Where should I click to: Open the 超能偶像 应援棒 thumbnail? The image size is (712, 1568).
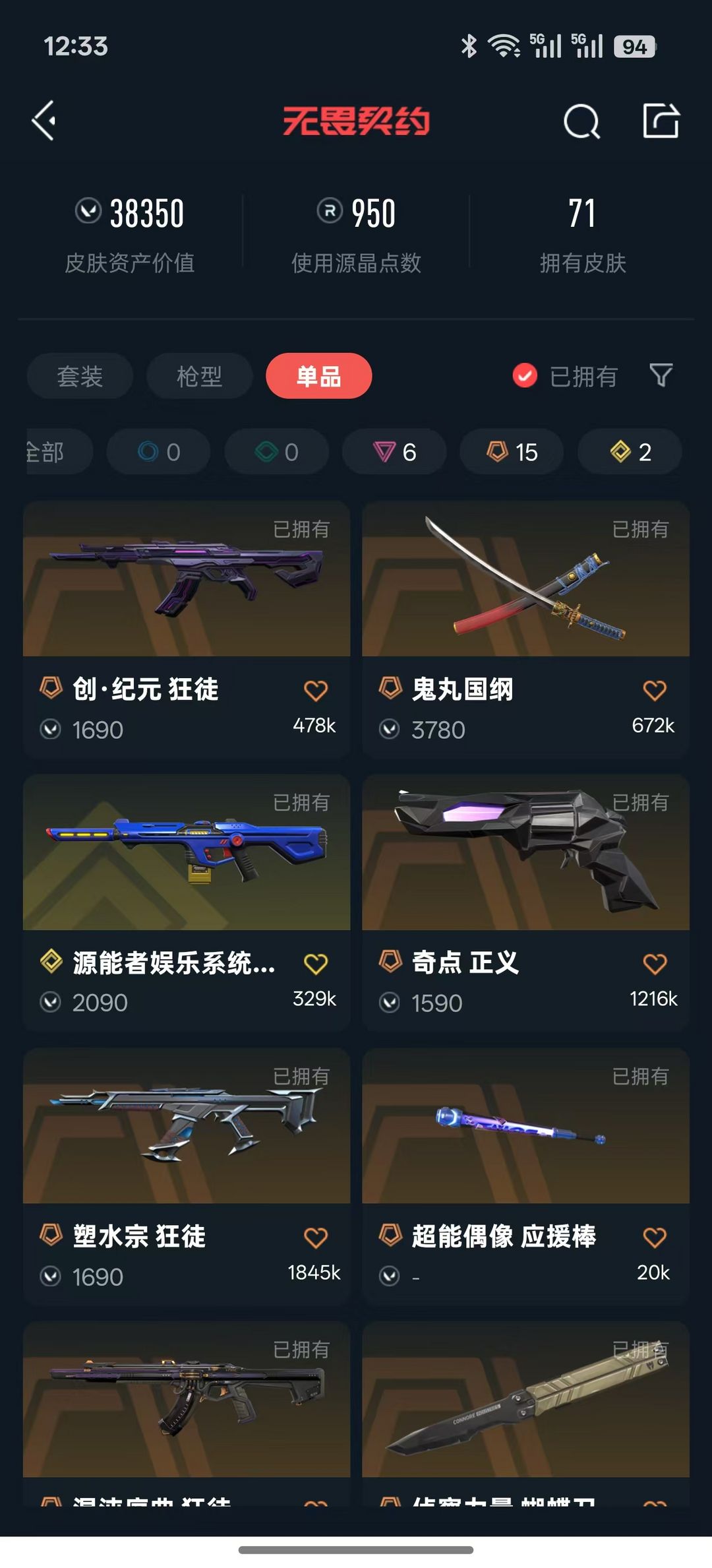point(525,1128)
